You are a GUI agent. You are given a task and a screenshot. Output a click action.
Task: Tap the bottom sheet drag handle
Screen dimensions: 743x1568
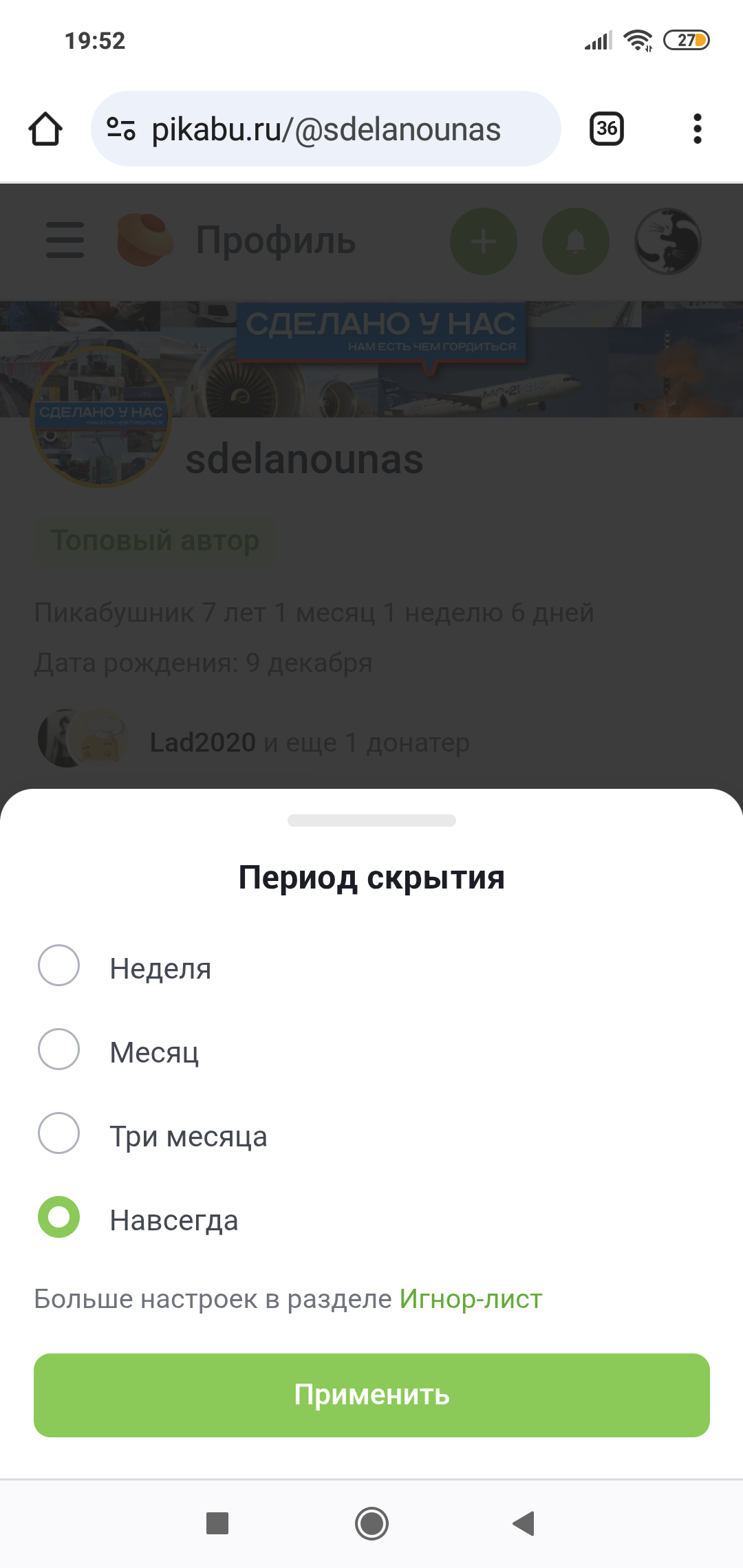[371, 820]
